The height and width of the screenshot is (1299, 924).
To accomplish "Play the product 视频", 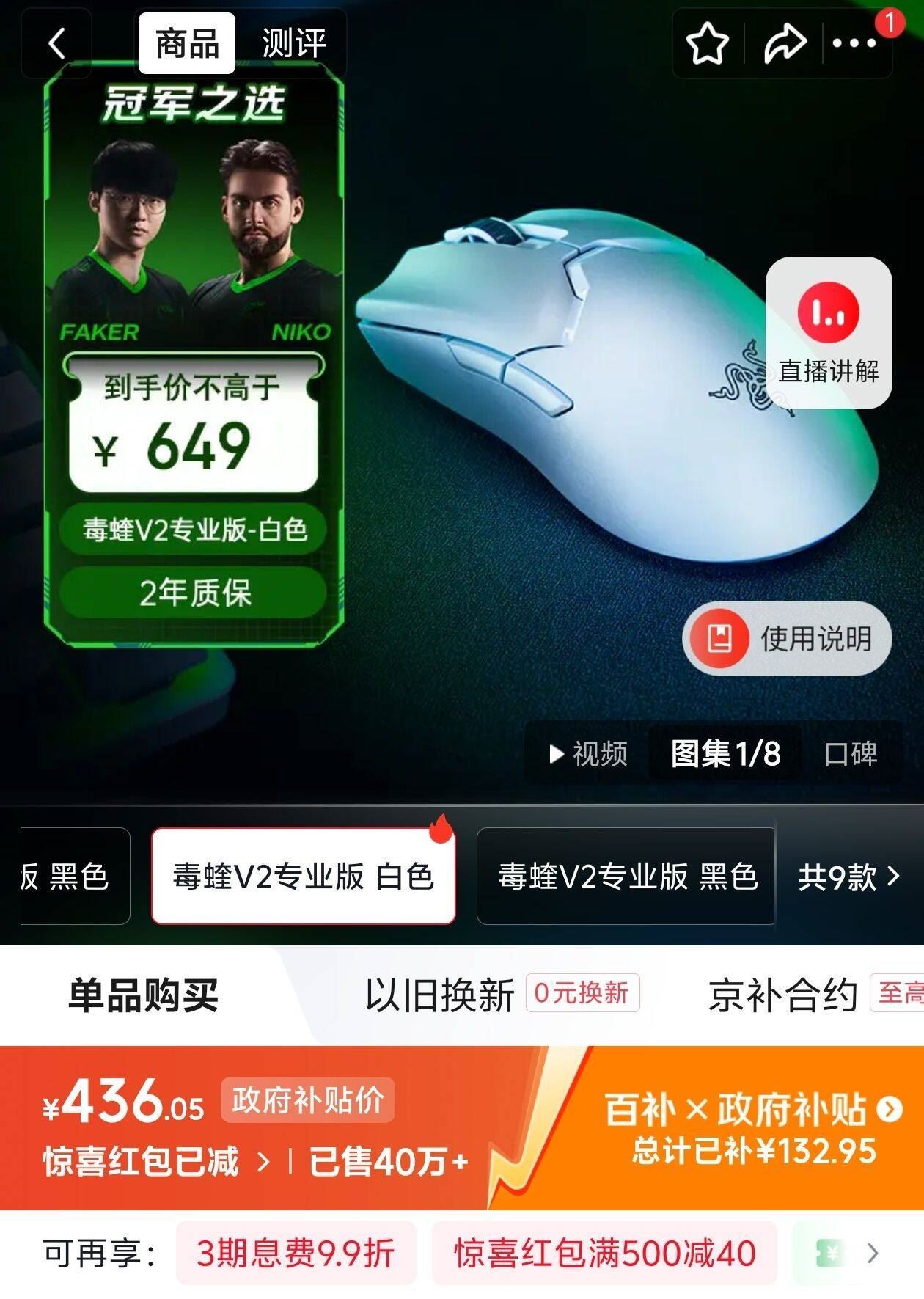I will point(589,753).
